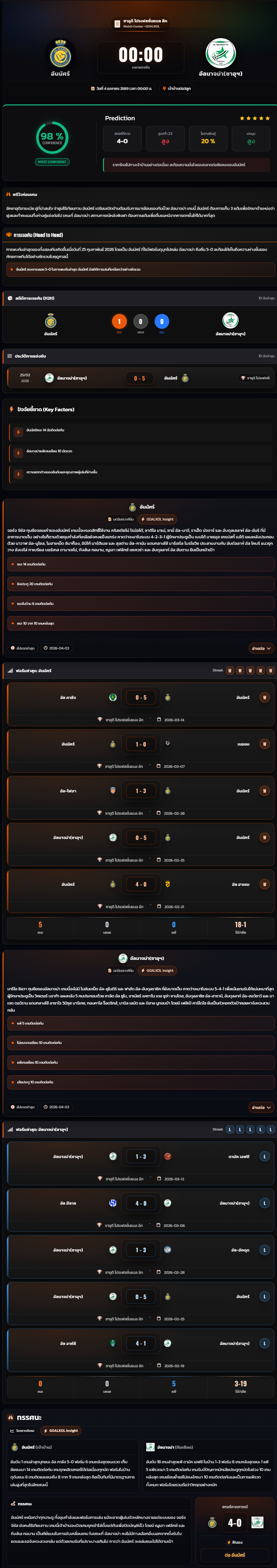Open อัล ฮิลาล 4 - 0 อัลนาจม่า match
Image resolution: width=277 pixels, height=1568 pixels.
[x=140, y=1203]
